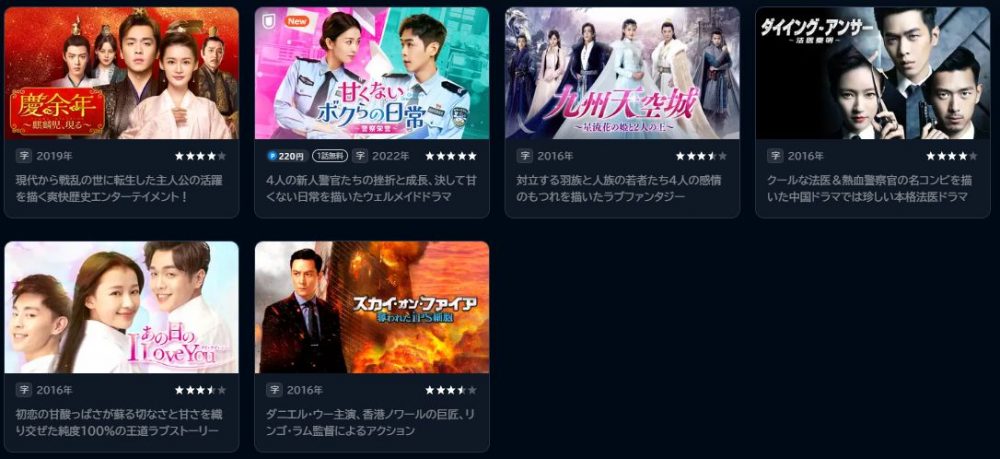Open 甘くないボクらの日常 drama card
Screen dimensions: 1000x459
pos(372,75)
